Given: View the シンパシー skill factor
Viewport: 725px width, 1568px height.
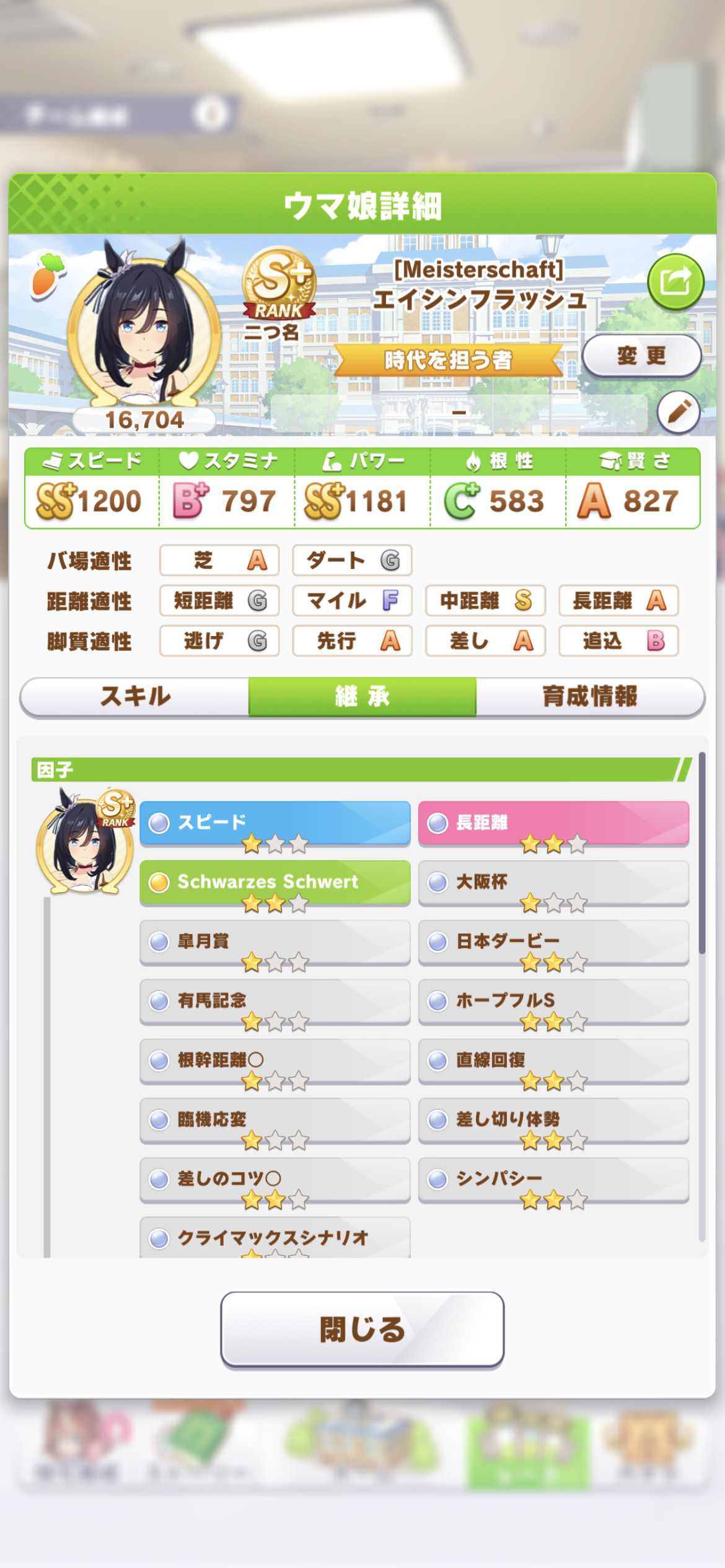Looking at the screenshot, I should click(553, 1180).
